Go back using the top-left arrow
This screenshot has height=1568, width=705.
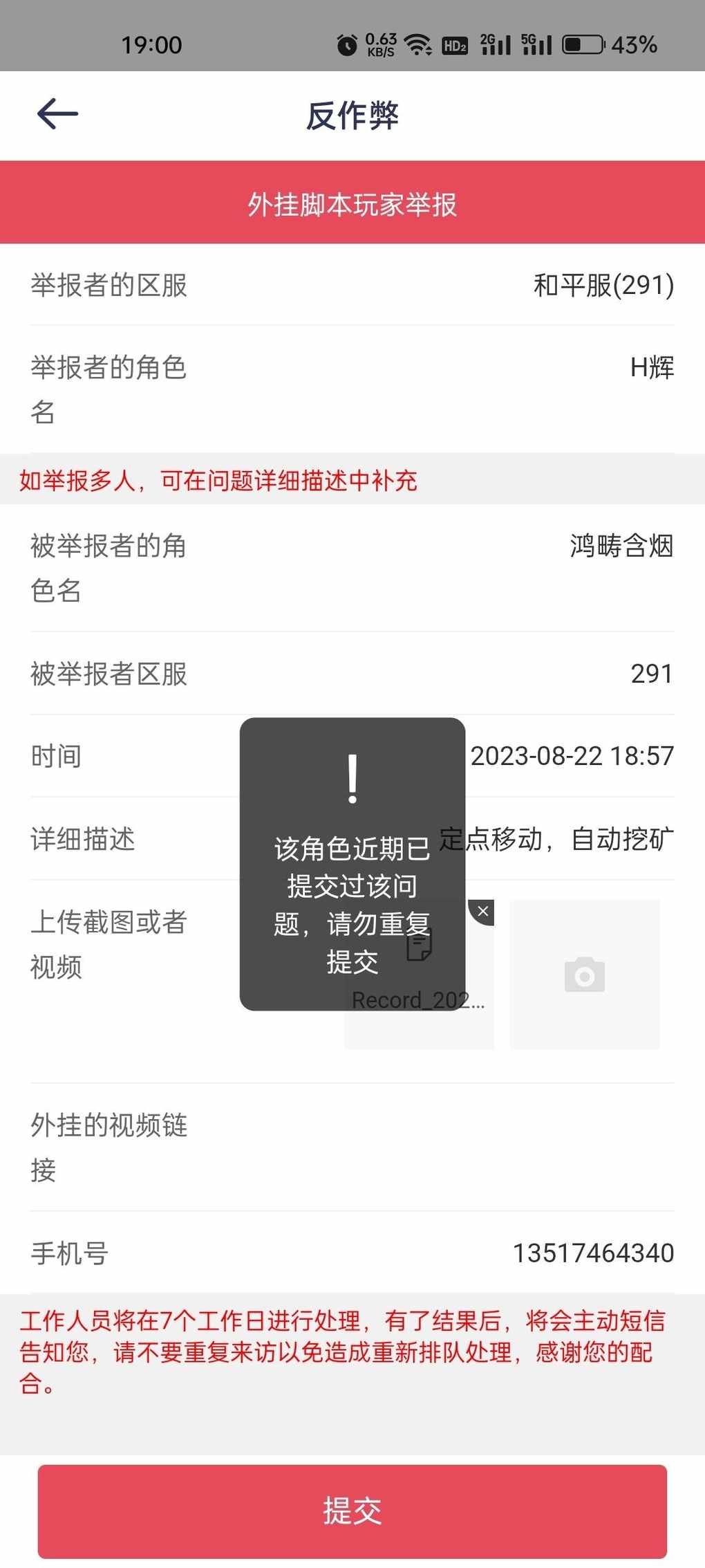tap(57, 114)
